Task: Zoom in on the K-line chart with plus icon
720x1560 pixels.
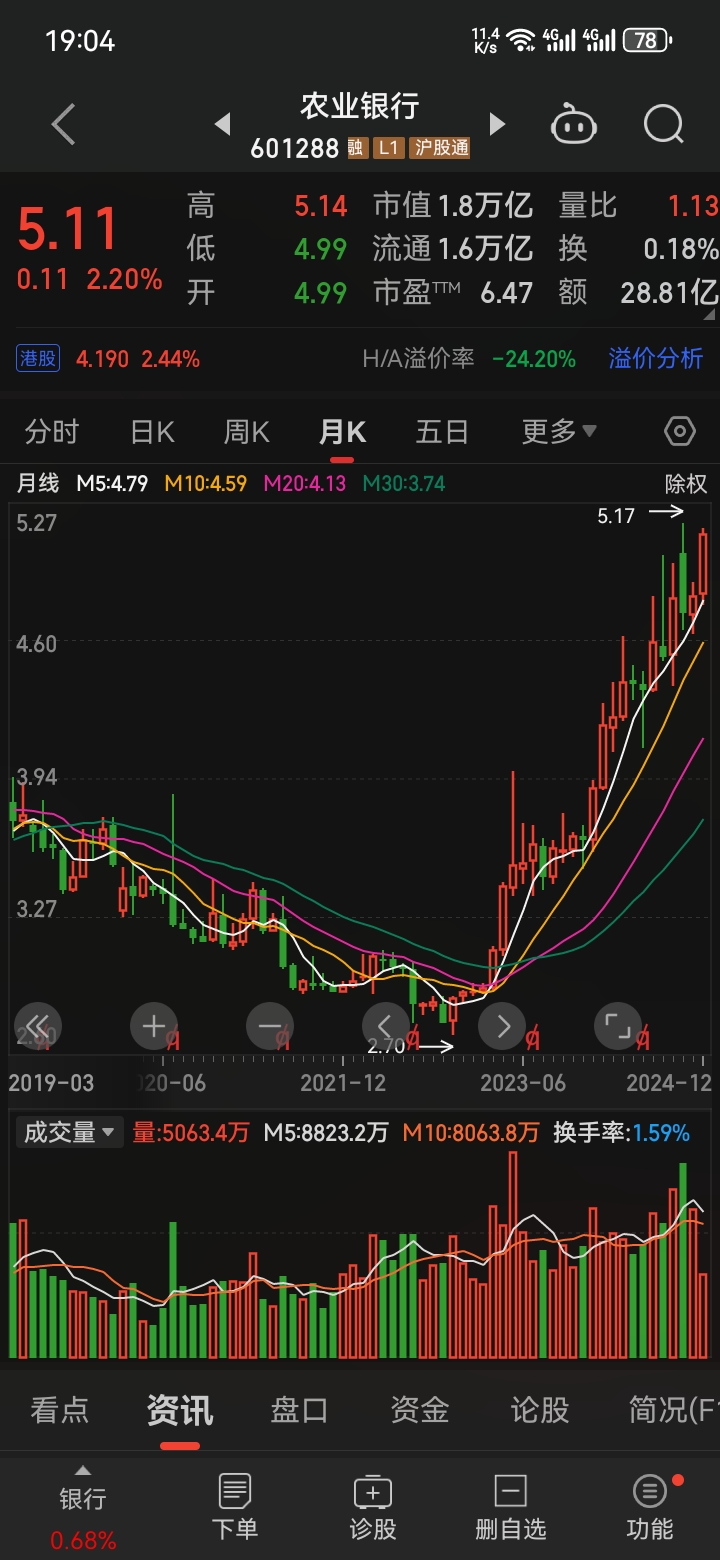Action: pyautogui.click(x=154, y=1026)
